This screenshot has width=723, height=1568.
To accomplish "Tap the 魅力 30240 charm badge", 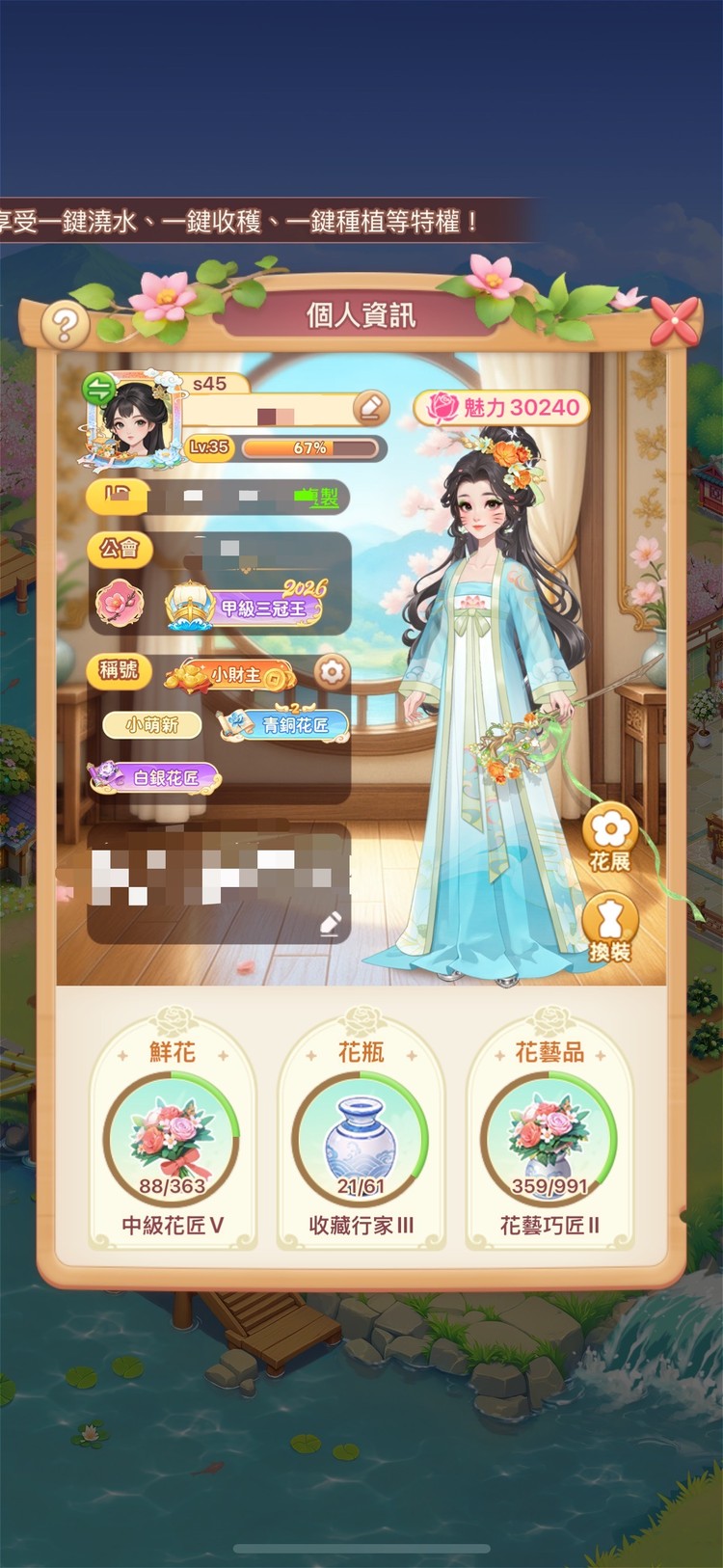I will coord(501,407).
